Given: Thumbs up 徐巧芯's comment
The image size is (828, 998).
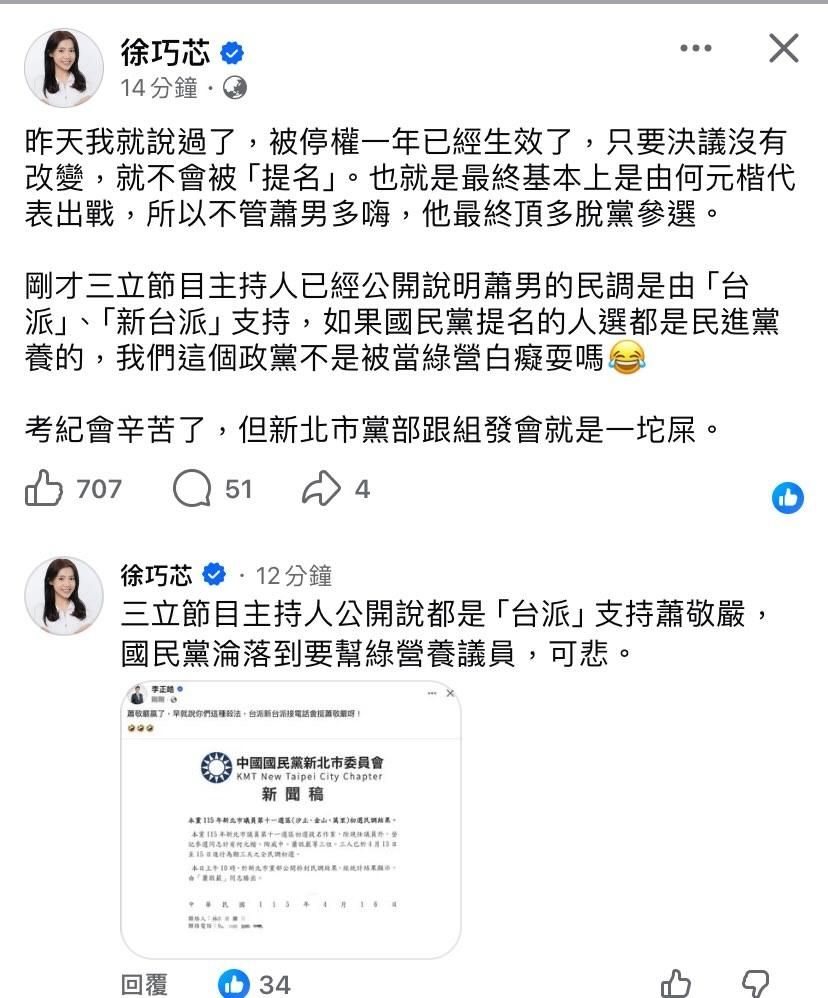Looking at the screenshot, I should coord(676,984).
